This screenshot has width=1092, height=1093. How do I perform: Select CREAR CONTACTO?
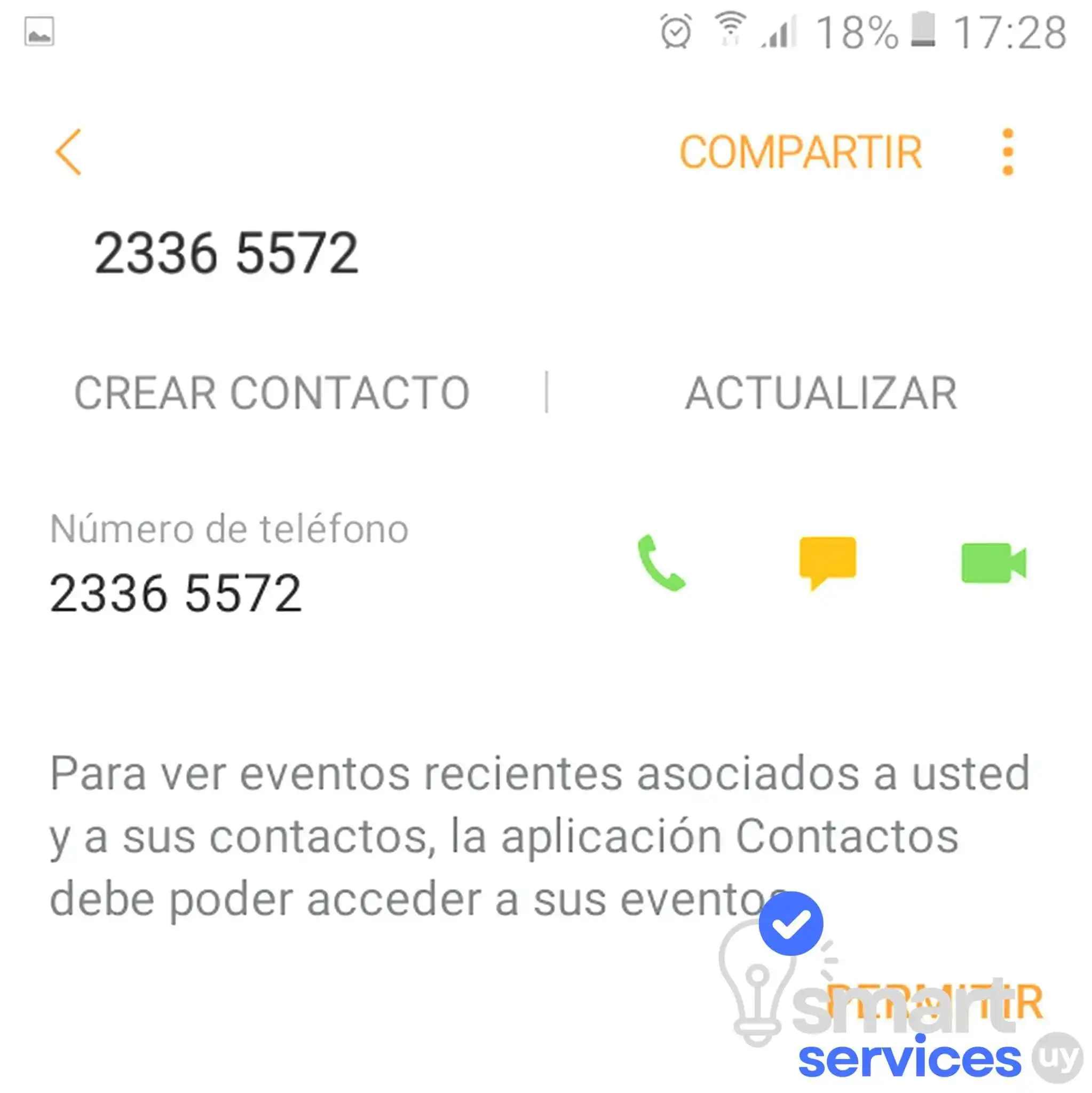click(x=272, y=393)
